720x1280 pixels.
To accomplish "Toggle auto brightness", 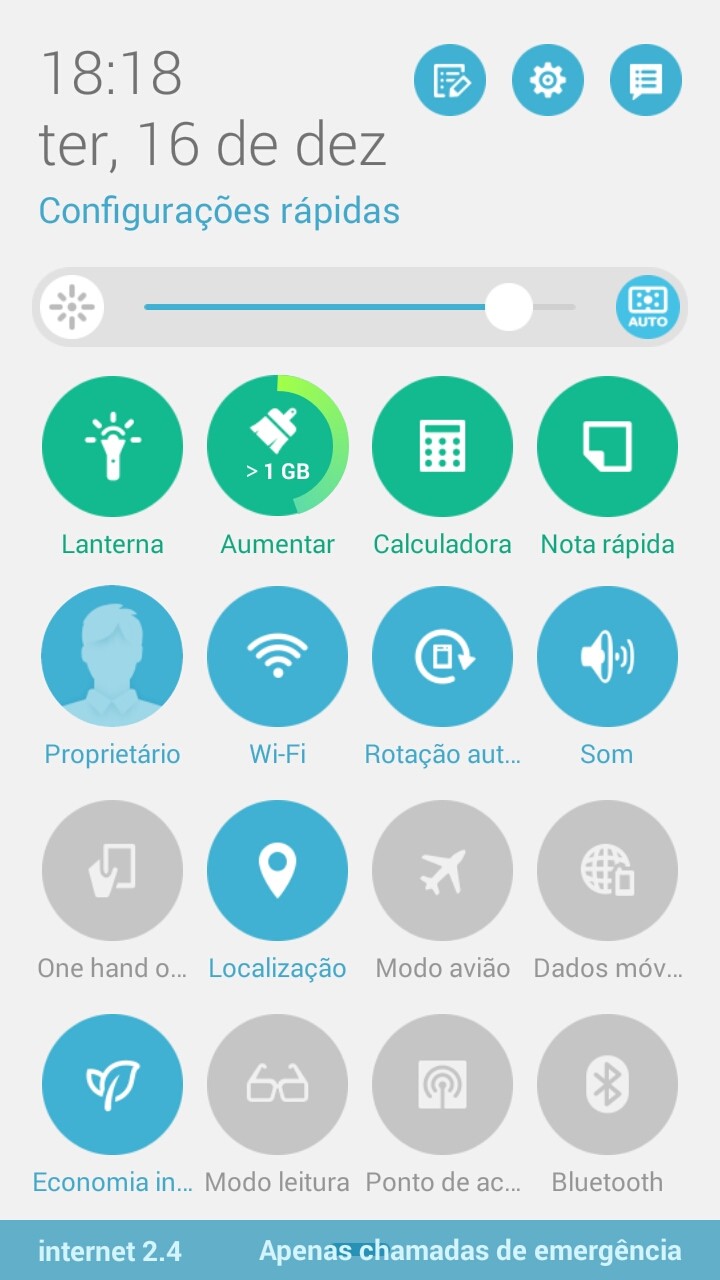I will point(648,307).
